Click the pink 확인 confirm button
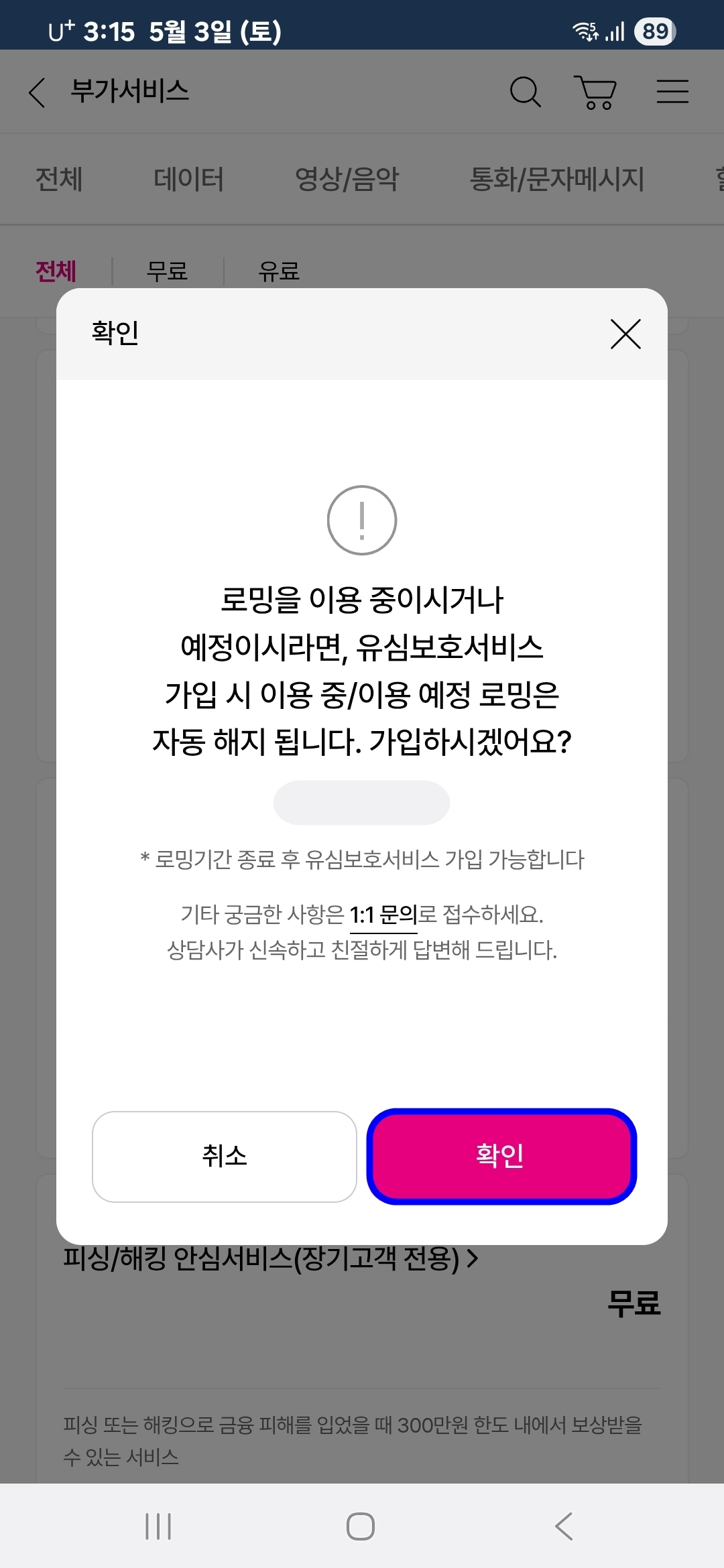The height and width of the screenshot is (1568, 724). (501, 1156)
